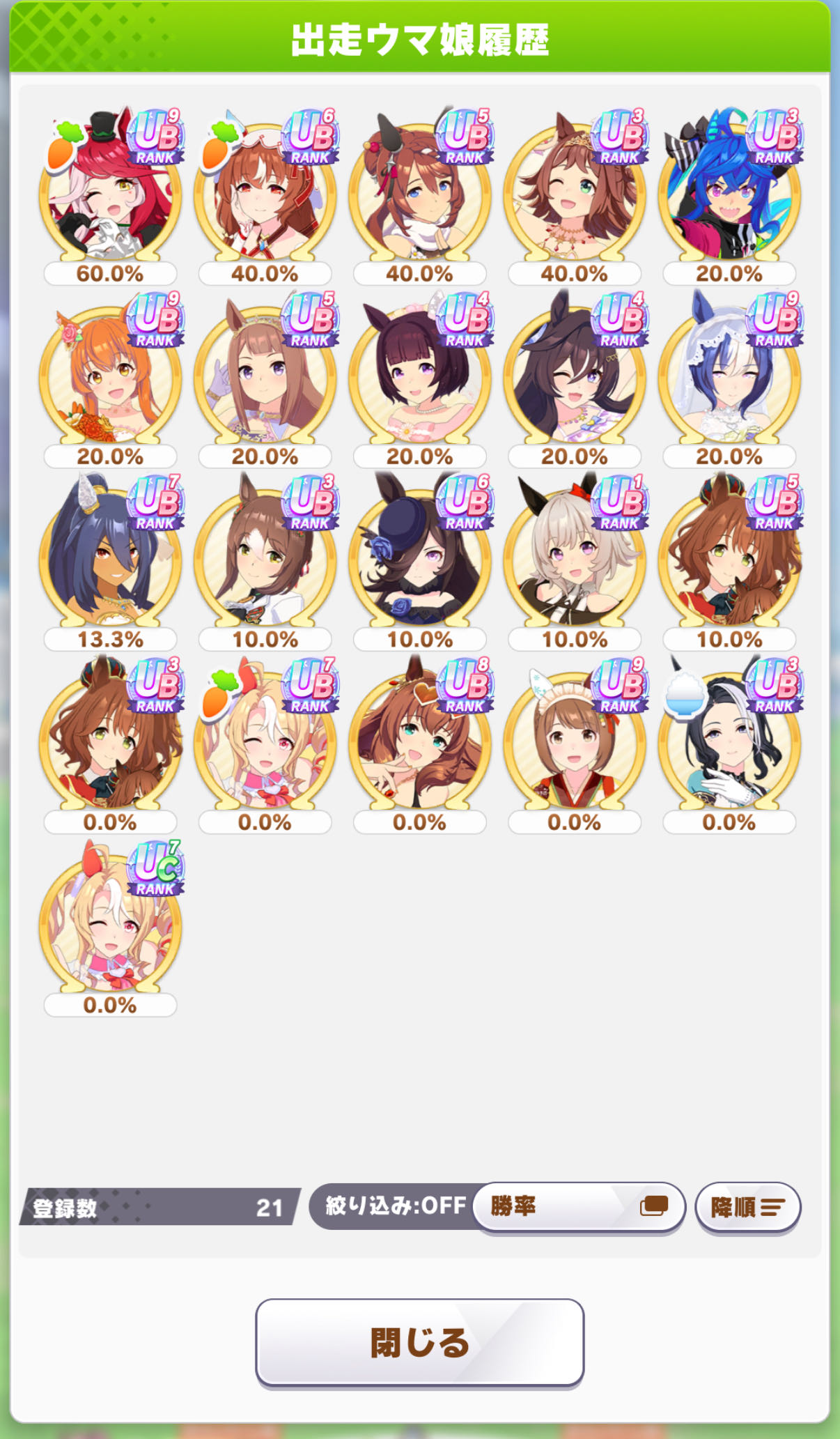
Task: Open the 勝率 sort and filter selector
Action: [578, 1206]
